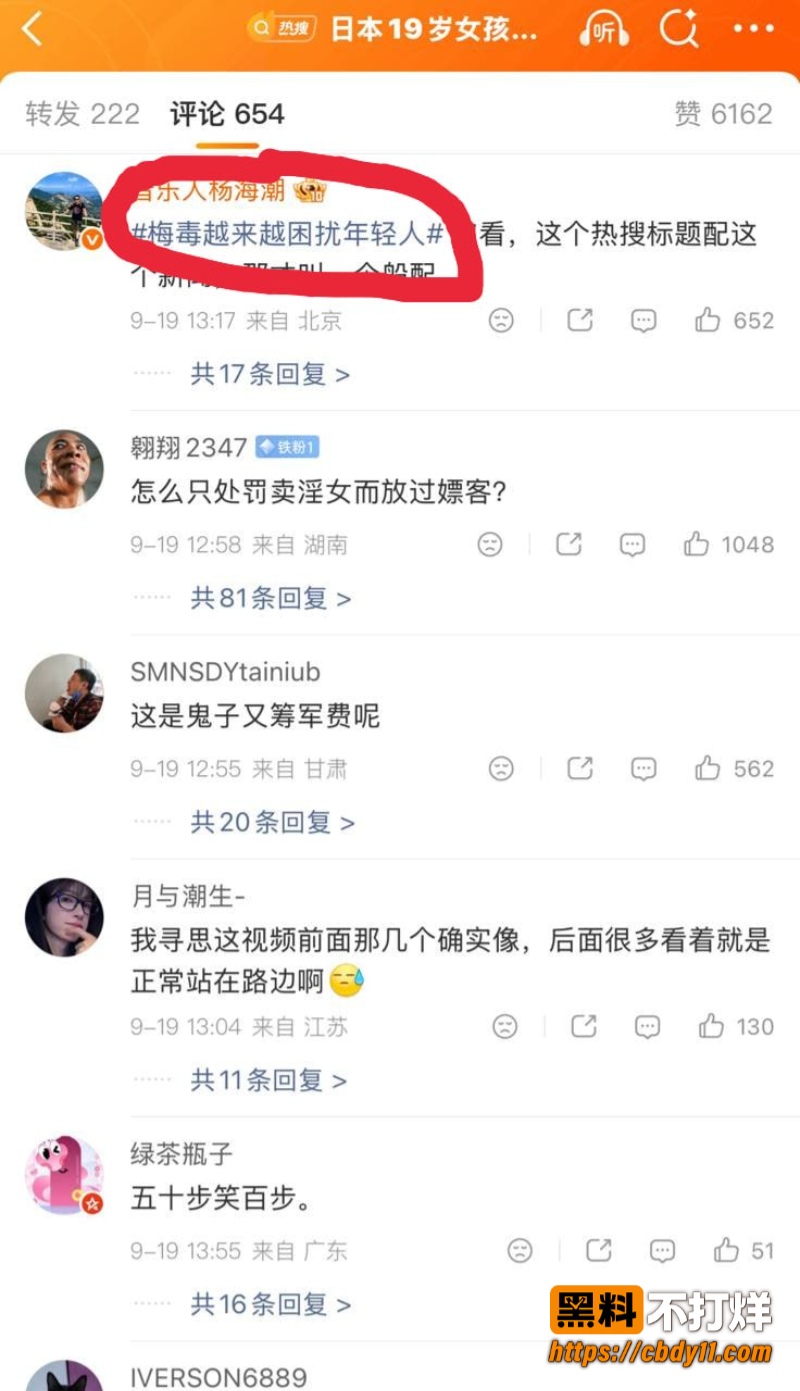Like 月与潮生-'s comment

(x=736, y=1026)
